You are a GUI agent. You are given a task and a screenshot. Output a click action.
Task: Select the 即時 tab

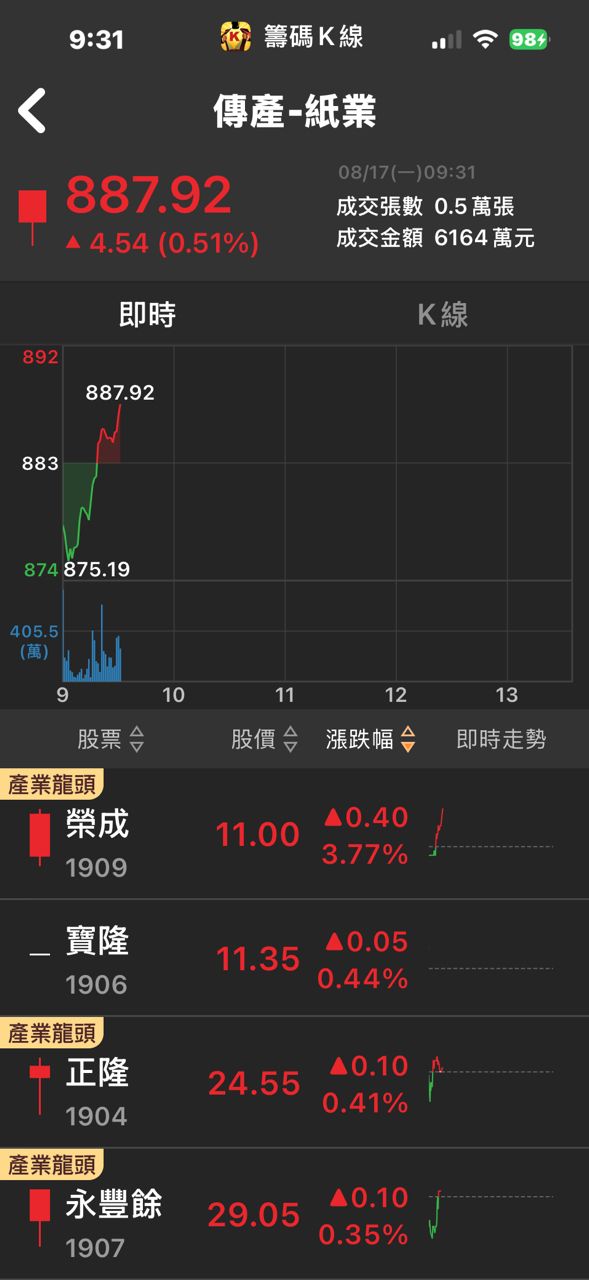pos(147,314)
